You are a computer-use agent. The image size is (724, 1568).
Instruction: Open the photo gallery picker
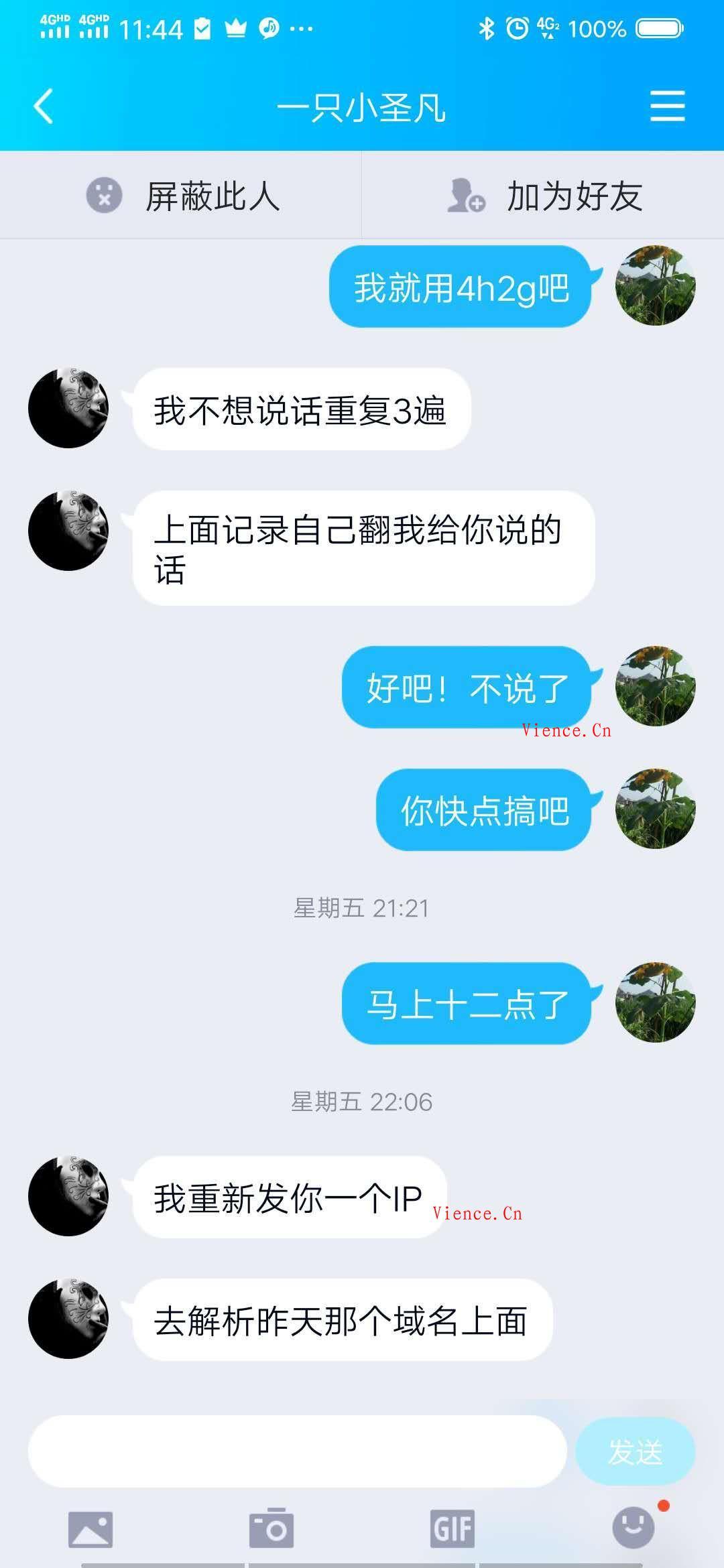[90, 1529]
